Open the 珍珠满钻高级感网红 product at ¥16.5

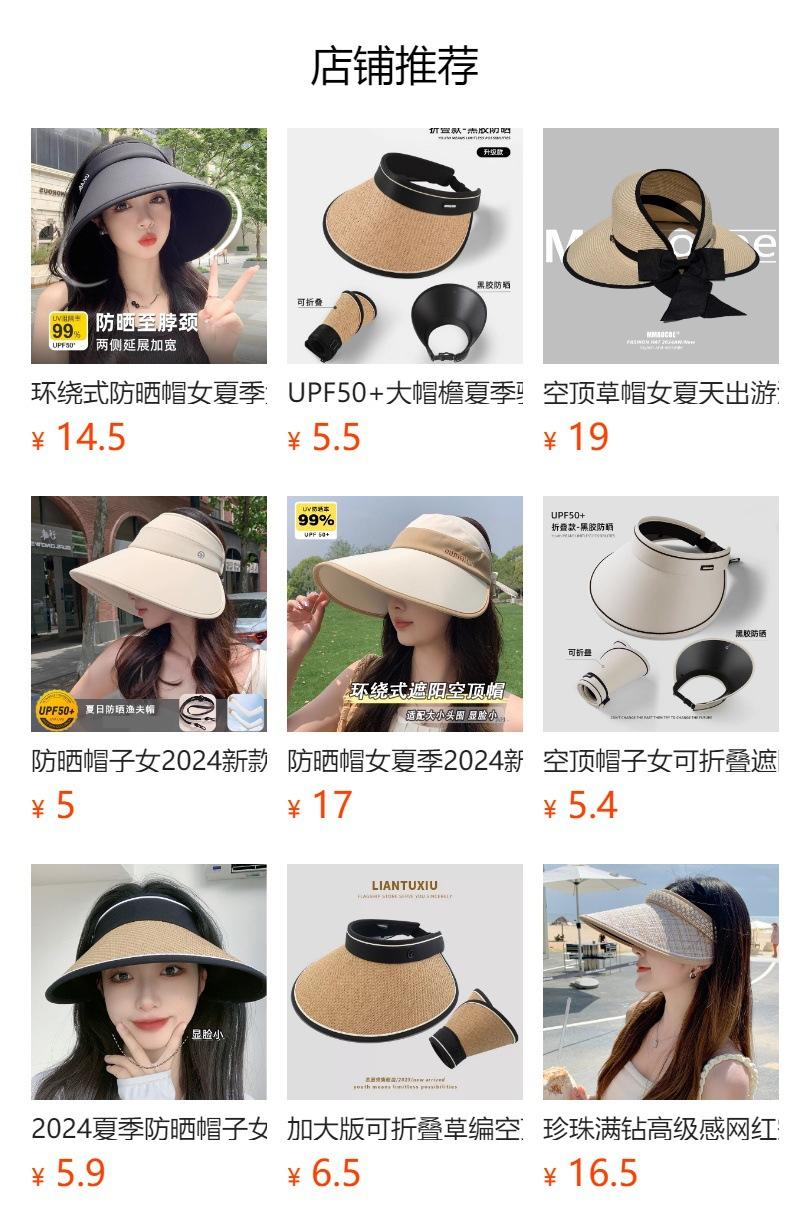coord(661,1028)
